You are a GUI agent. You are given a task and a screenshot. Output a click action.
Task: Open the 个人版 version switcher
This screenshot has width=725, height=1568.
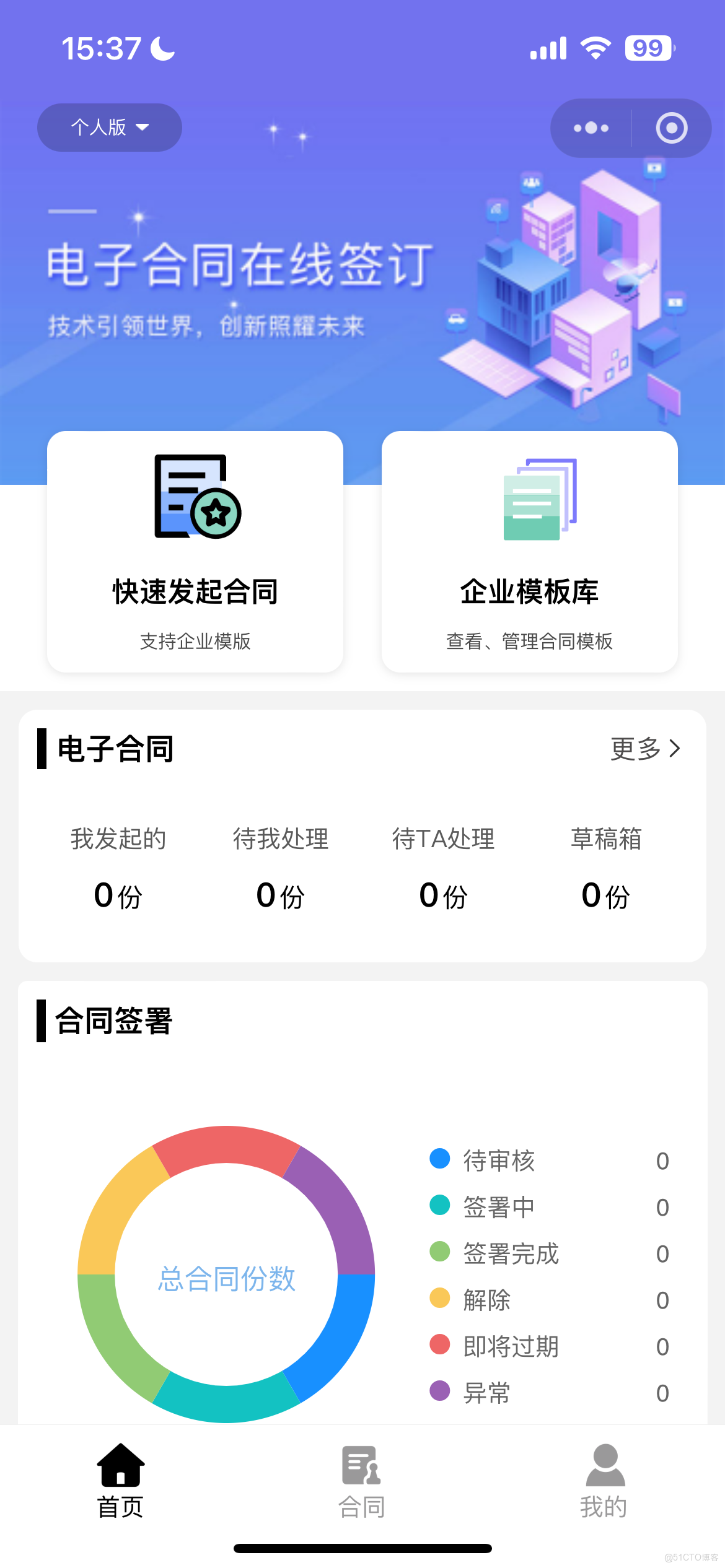coord(109,128)
